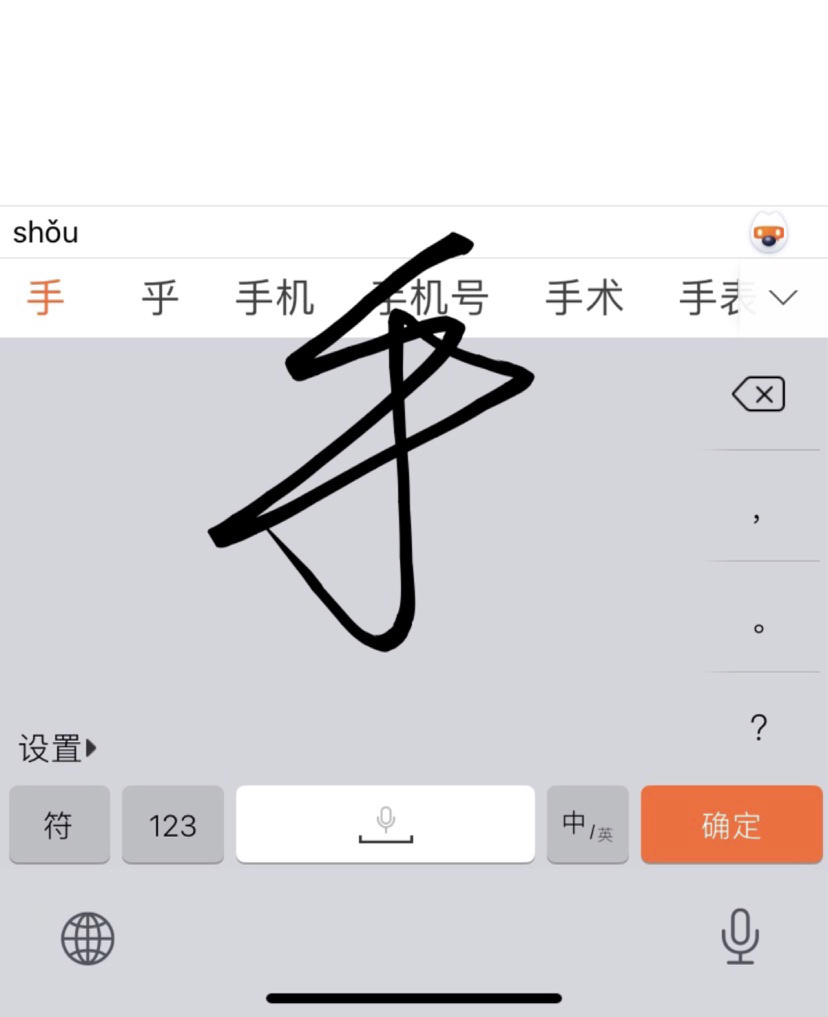828x1017 pixels.
Task: Tap the pinyin shǒu display
Action: tap(45, 232)
